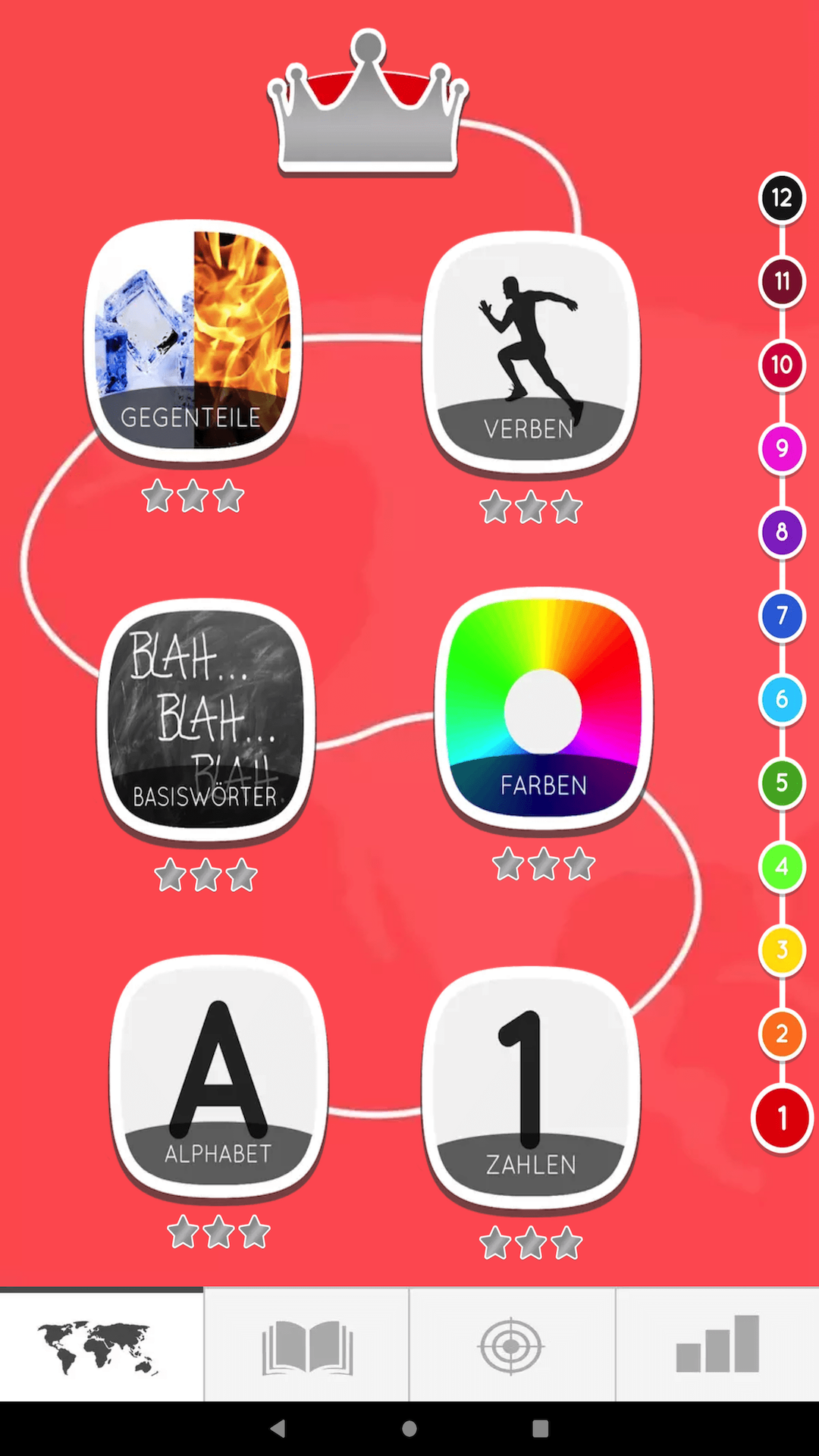Start the Zahlen lesson

pos(531,1086)
